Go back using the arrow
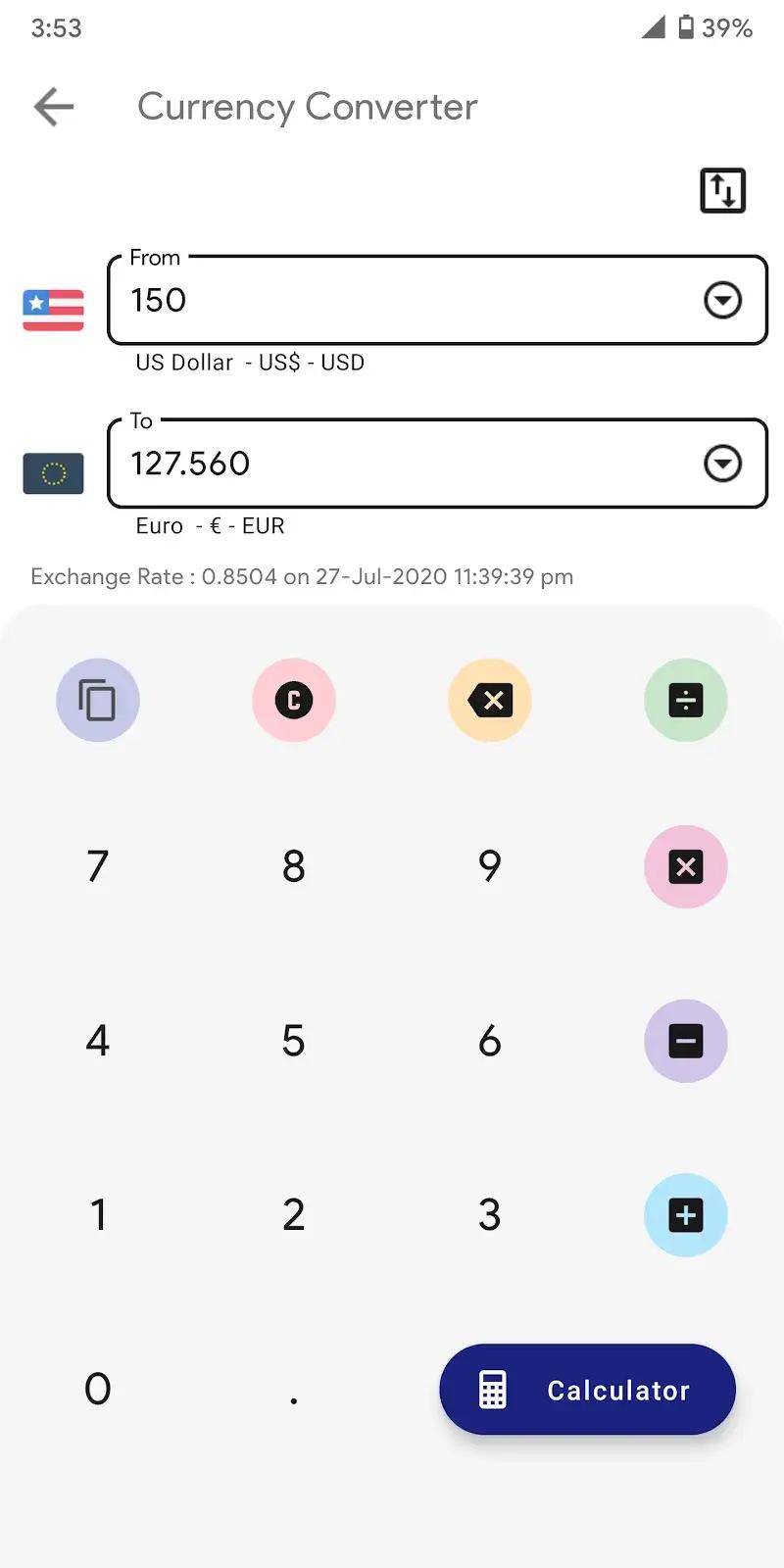The image size is (784, 1568). 52,107
